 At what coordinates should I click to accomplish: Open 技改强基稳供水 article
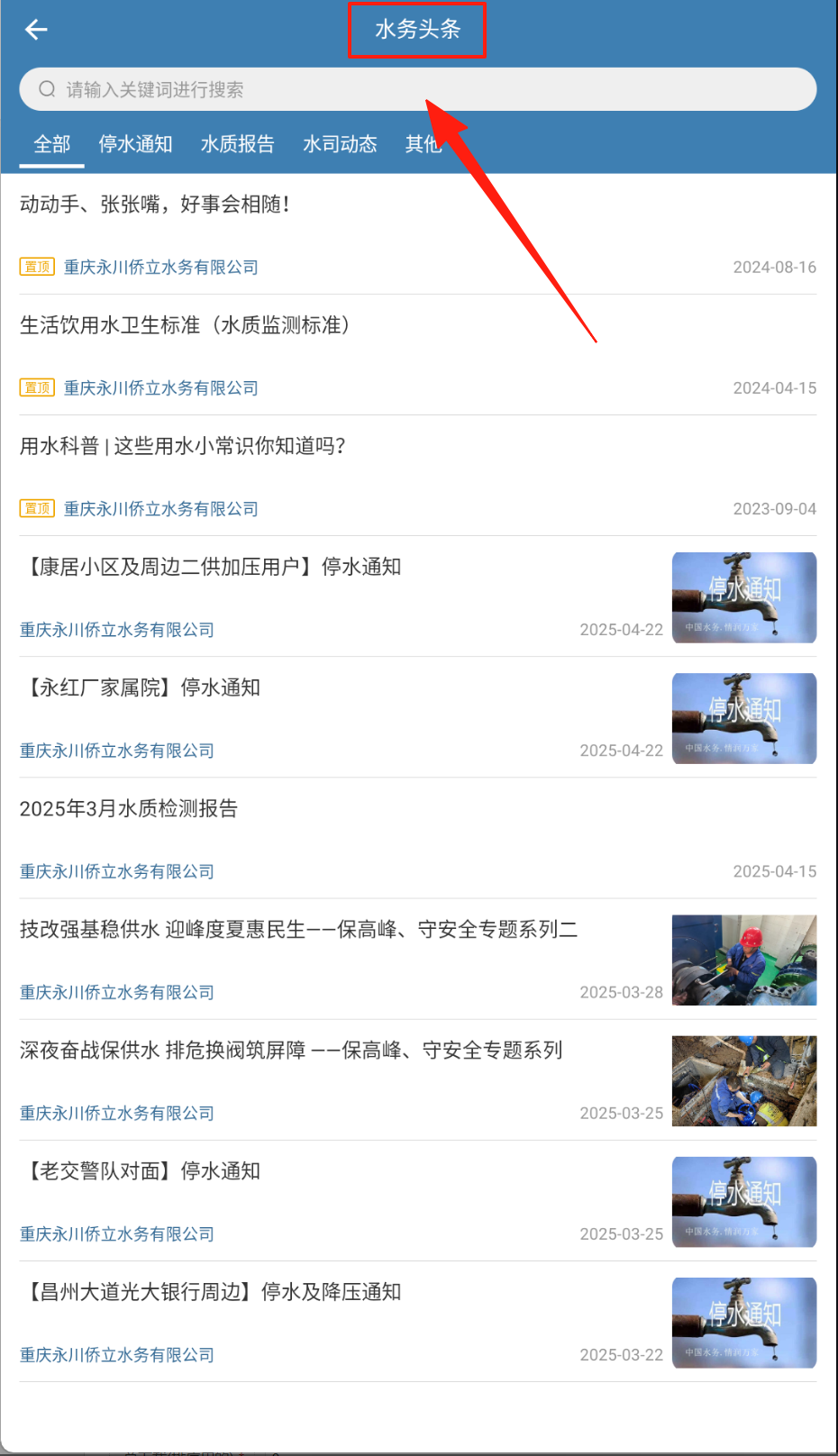(x=298, y=929)
